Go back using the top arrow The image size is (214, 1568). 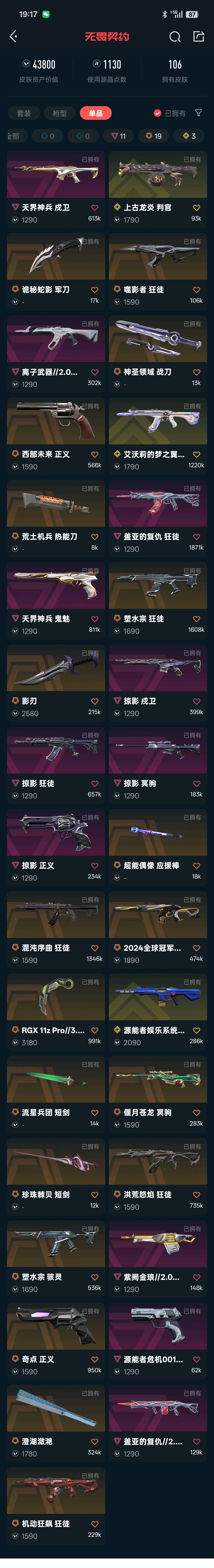(13, 37)
